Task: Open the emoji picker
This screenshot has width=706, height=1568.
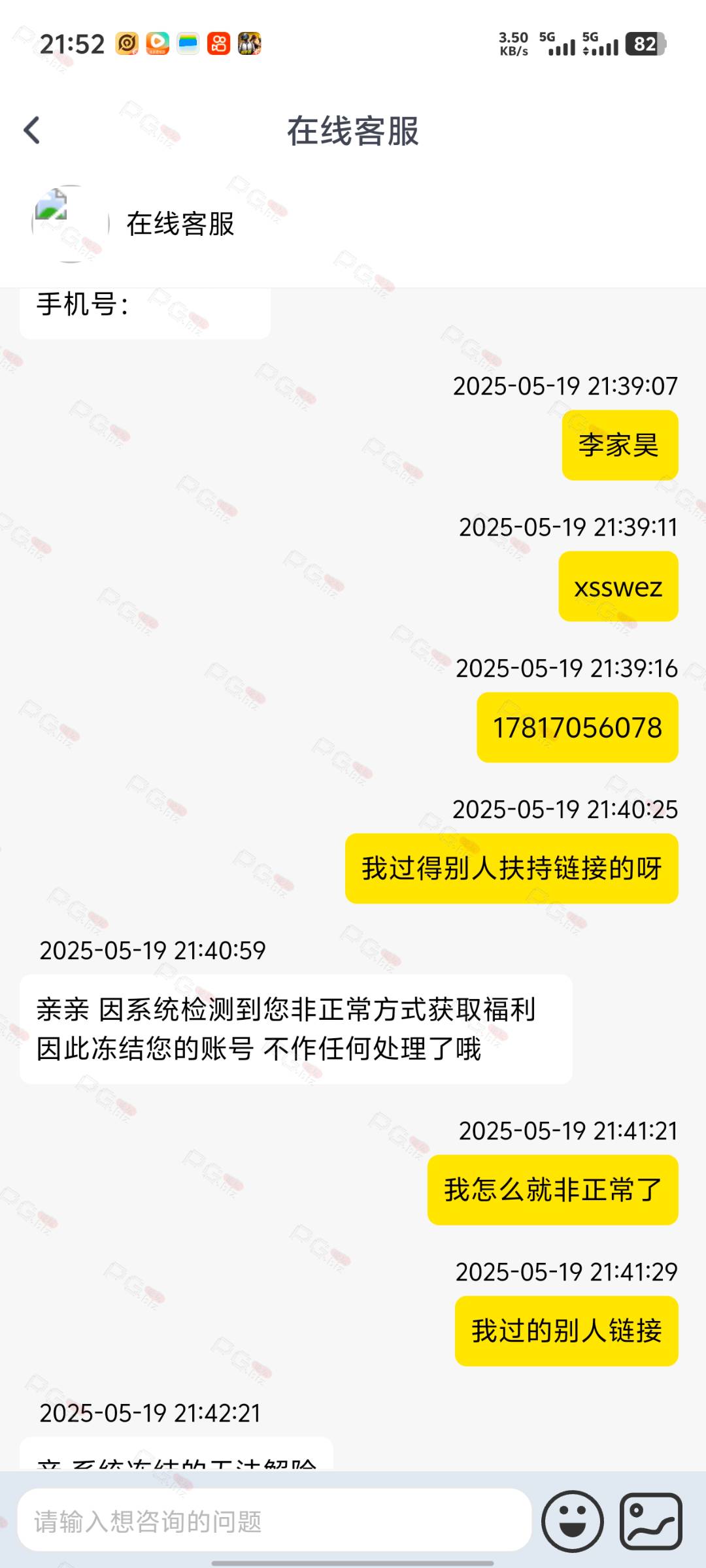Action: [573, 1521]
